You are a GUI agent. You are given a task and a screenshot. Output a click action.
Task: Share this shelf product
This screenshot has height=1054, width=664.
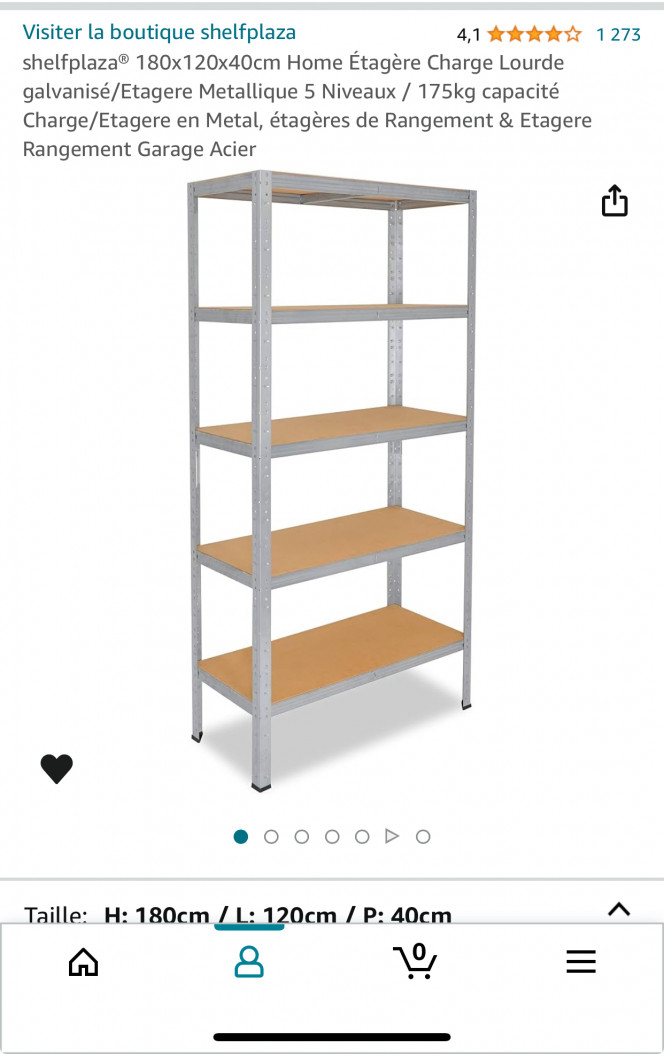tap(614, 201)
